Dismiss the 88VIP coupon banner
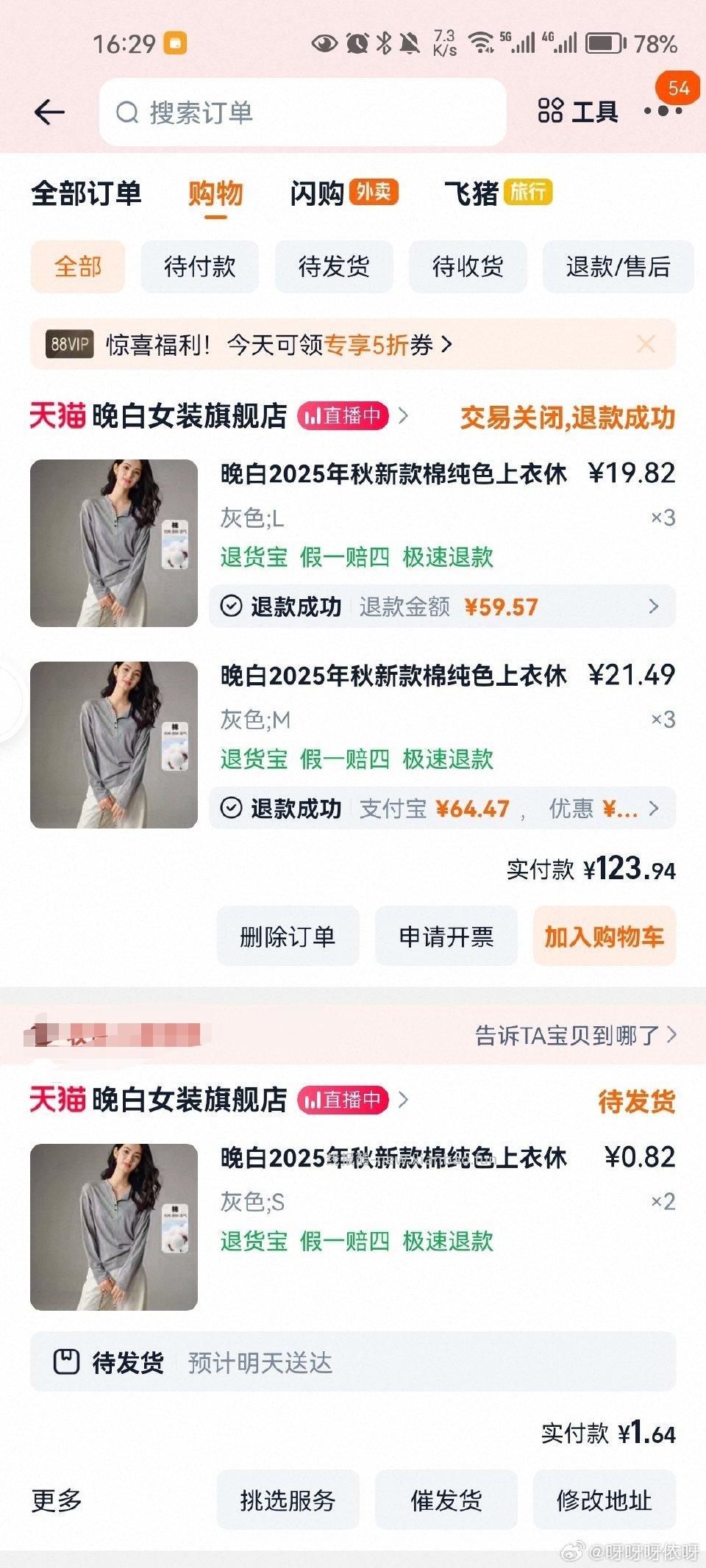Screen dimensions: 706x1568 646,343
